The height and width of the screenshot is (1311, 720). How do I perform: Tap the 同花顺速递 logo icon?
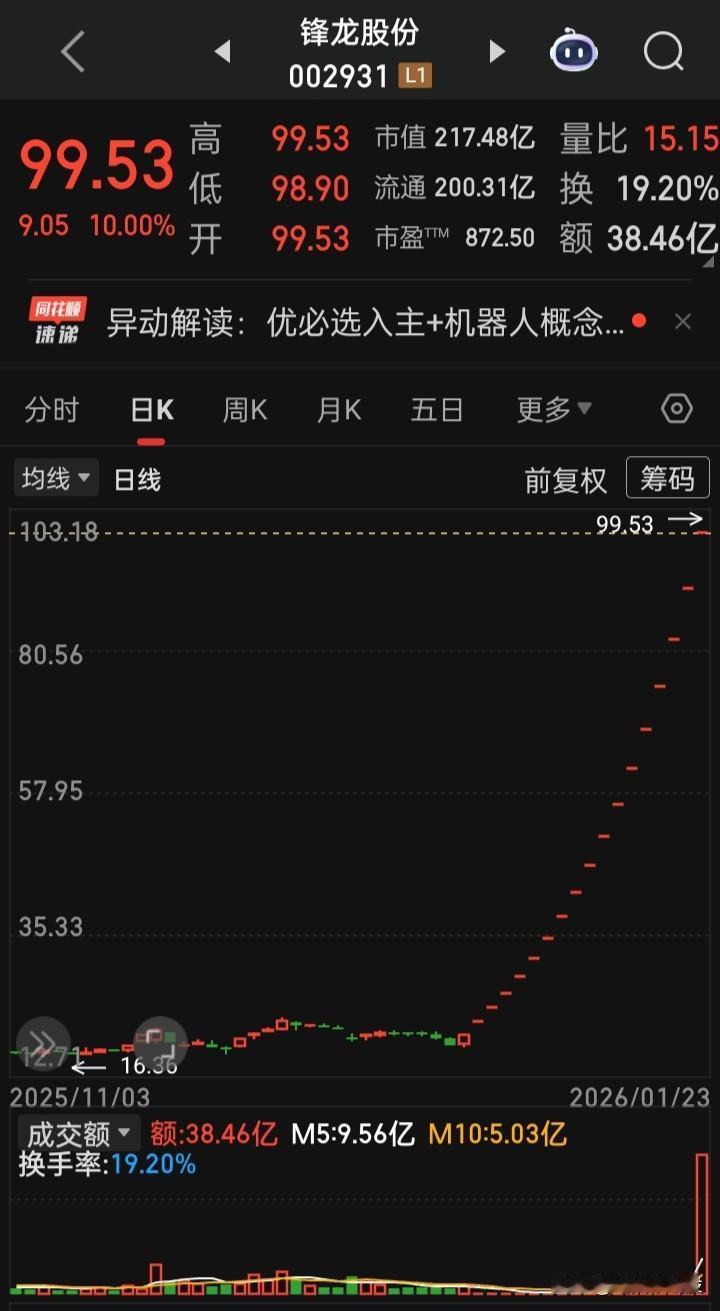pos(56,320)
